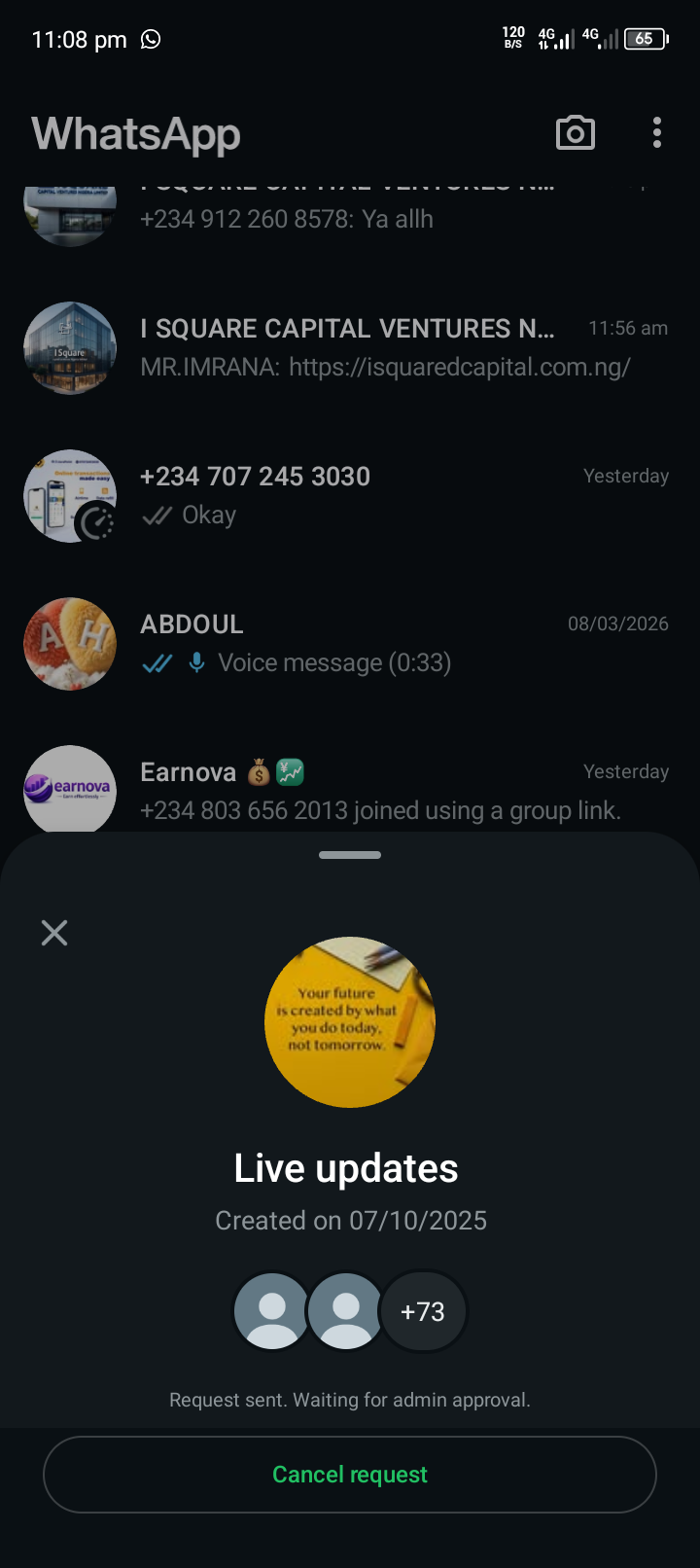Open the overflow menu
The image size is (700, 1568).
click(657, 133)
